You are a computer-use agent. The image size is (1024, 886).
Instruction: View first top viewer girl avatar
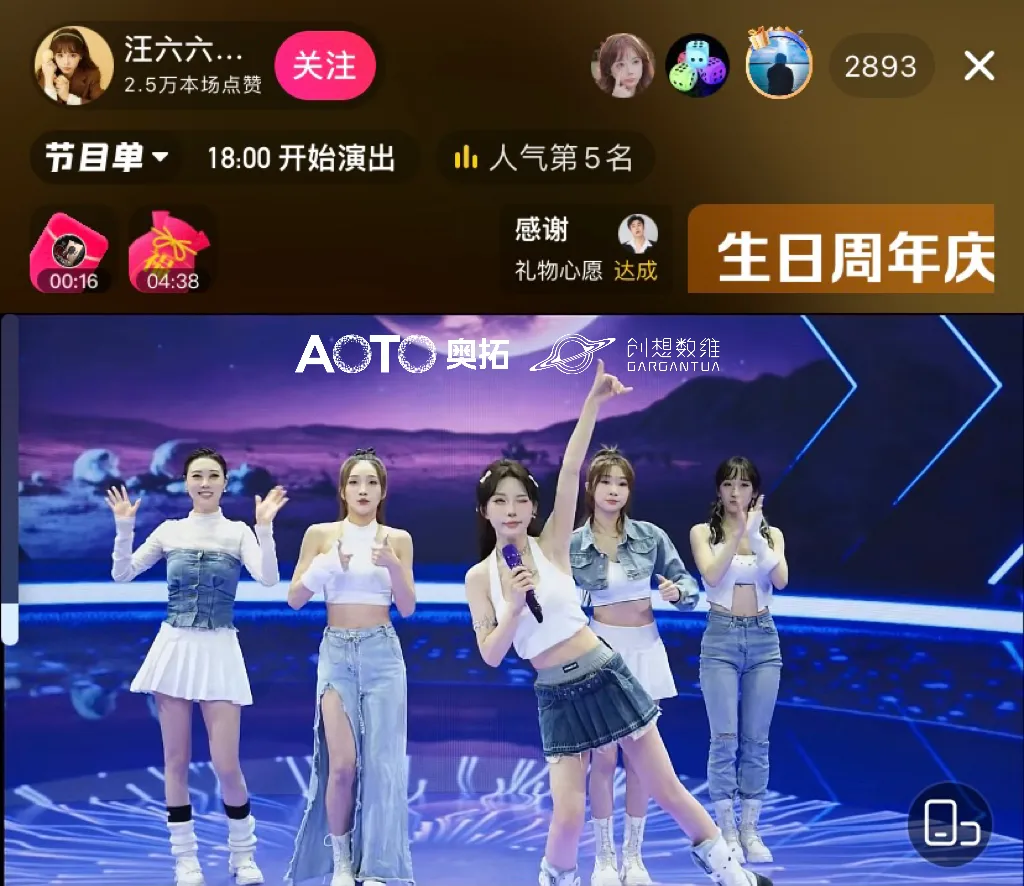click(623, 66)
